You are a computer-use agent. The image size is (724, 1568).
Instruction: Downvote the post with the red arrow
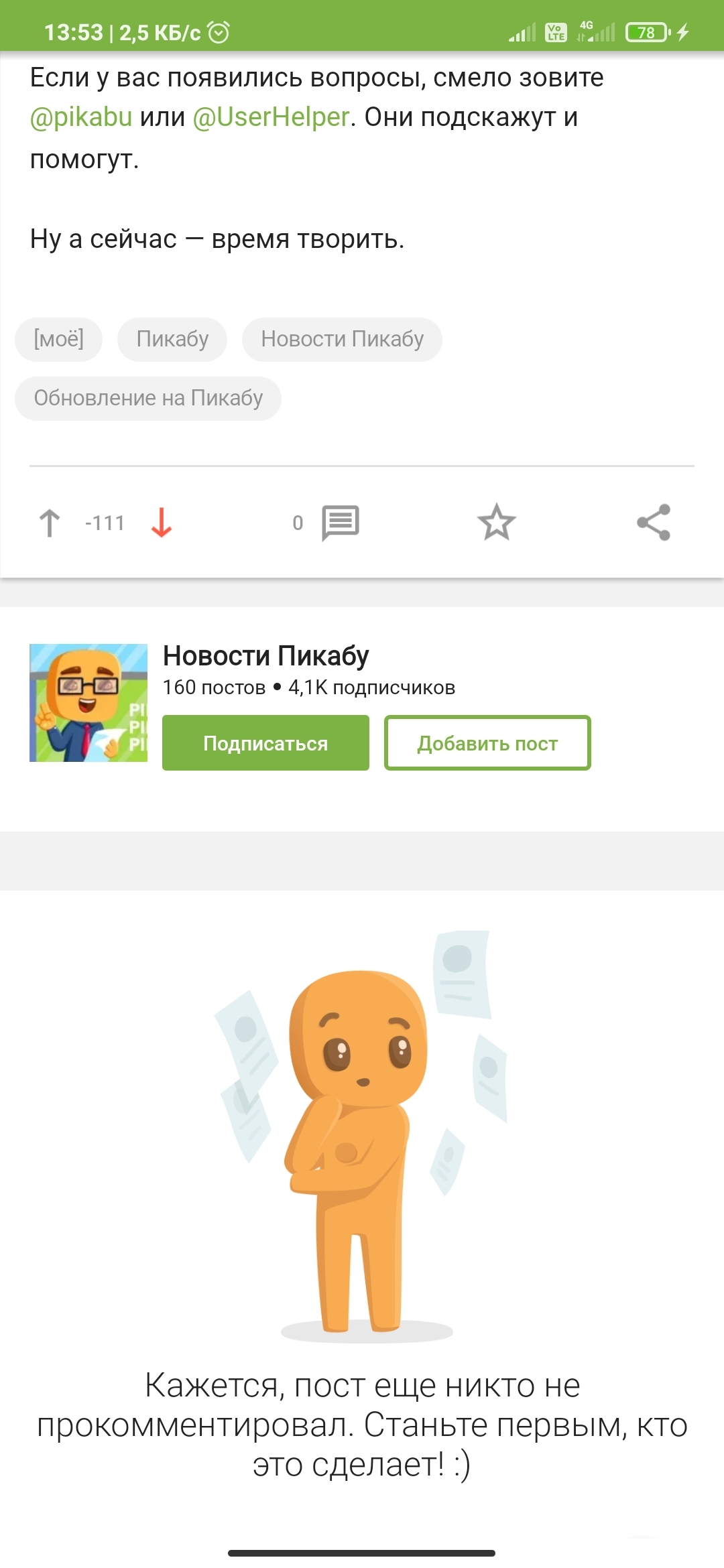(x=162, y=523)
